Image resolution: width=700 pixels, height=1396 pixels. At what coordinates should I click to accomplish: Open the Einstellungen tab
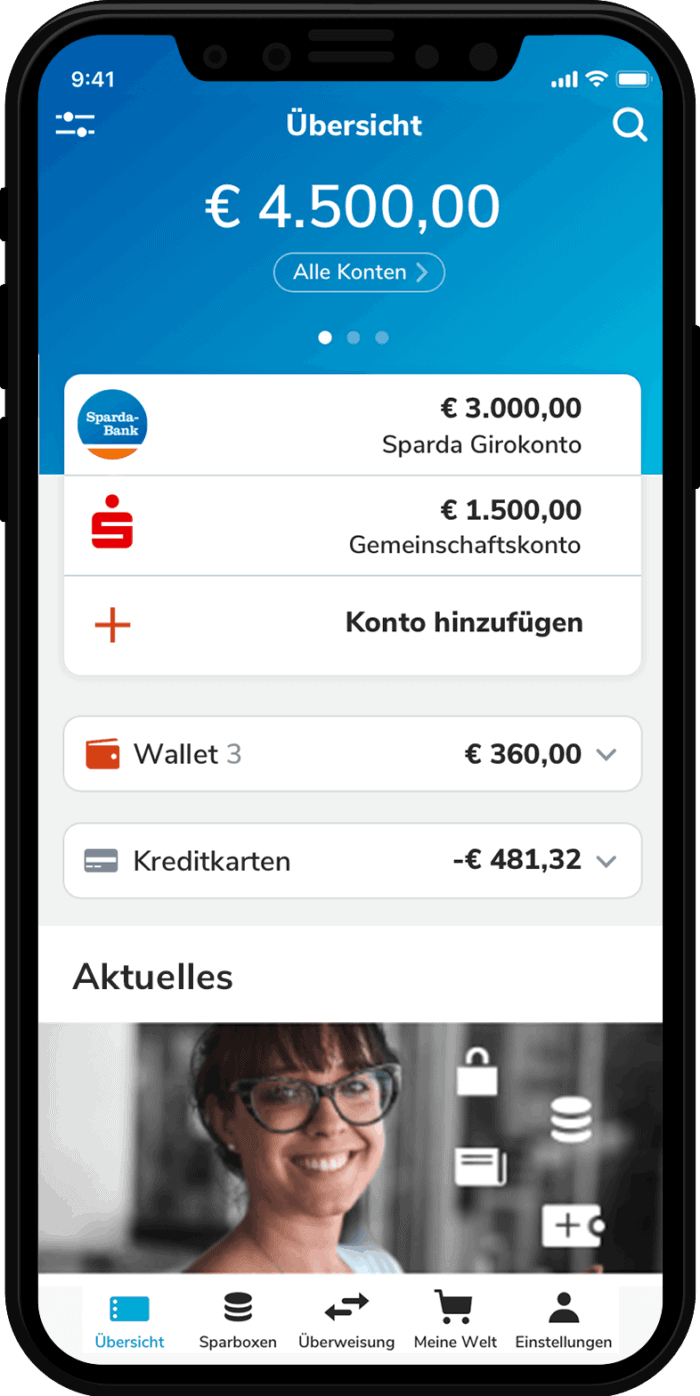pos(563,1320)
